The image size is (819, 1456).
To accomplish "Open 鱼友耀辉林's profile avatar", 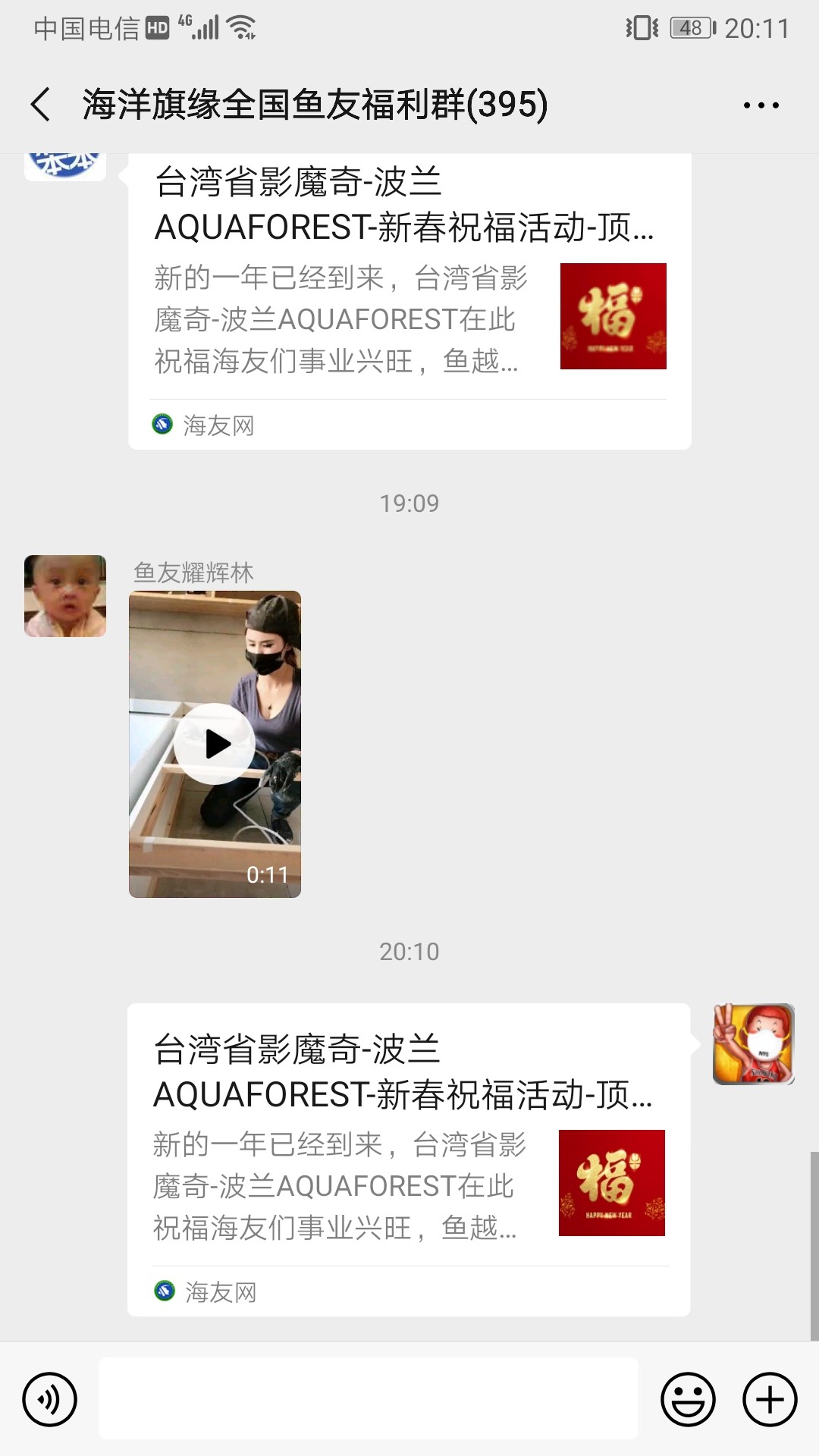I will (65, 596).
